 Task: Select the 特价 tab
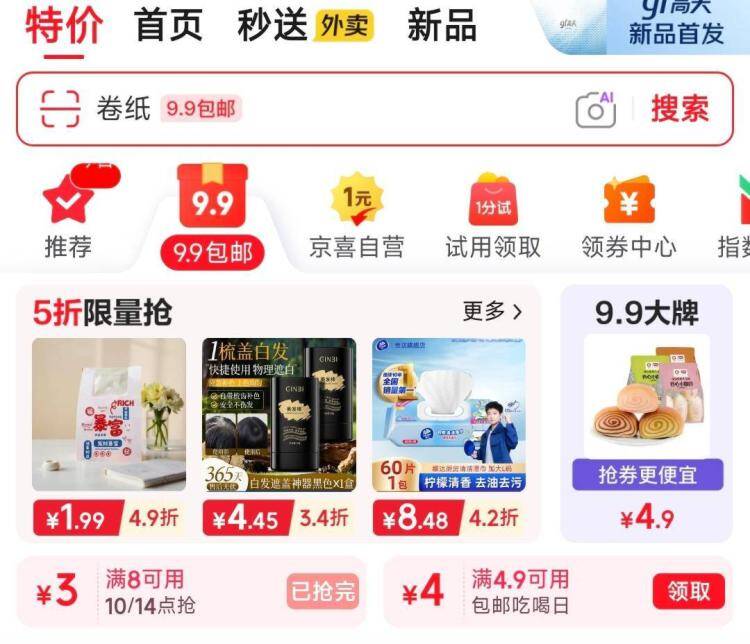tap(64, 26)
